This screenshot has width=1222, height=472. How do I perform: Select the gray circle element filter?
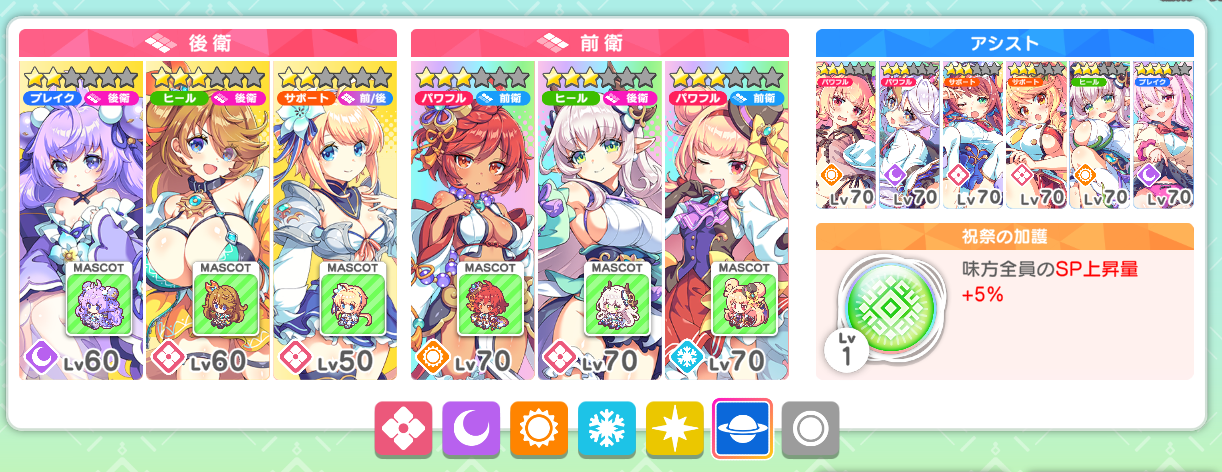(810, 430)
